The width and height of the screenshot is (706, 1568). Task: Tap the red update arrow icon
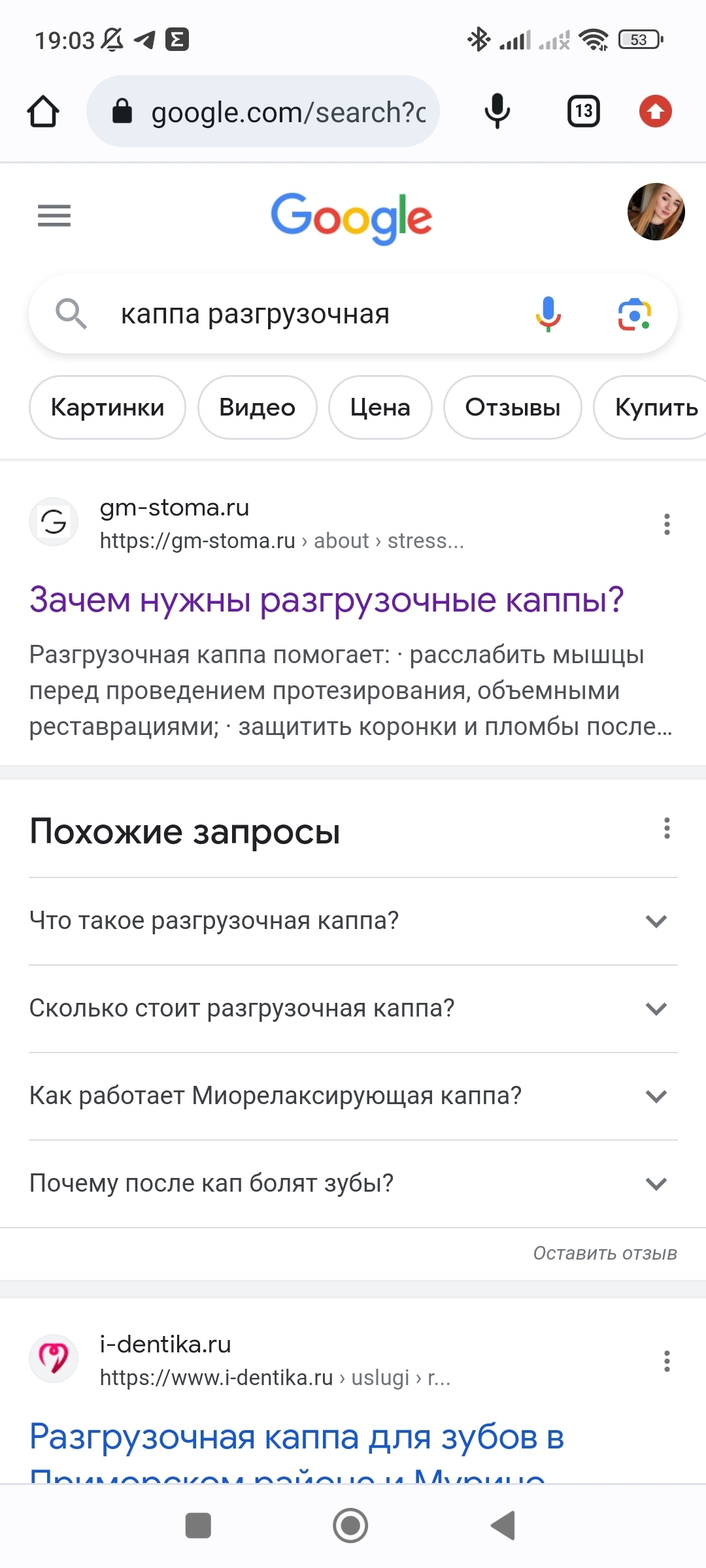(656, 112)
